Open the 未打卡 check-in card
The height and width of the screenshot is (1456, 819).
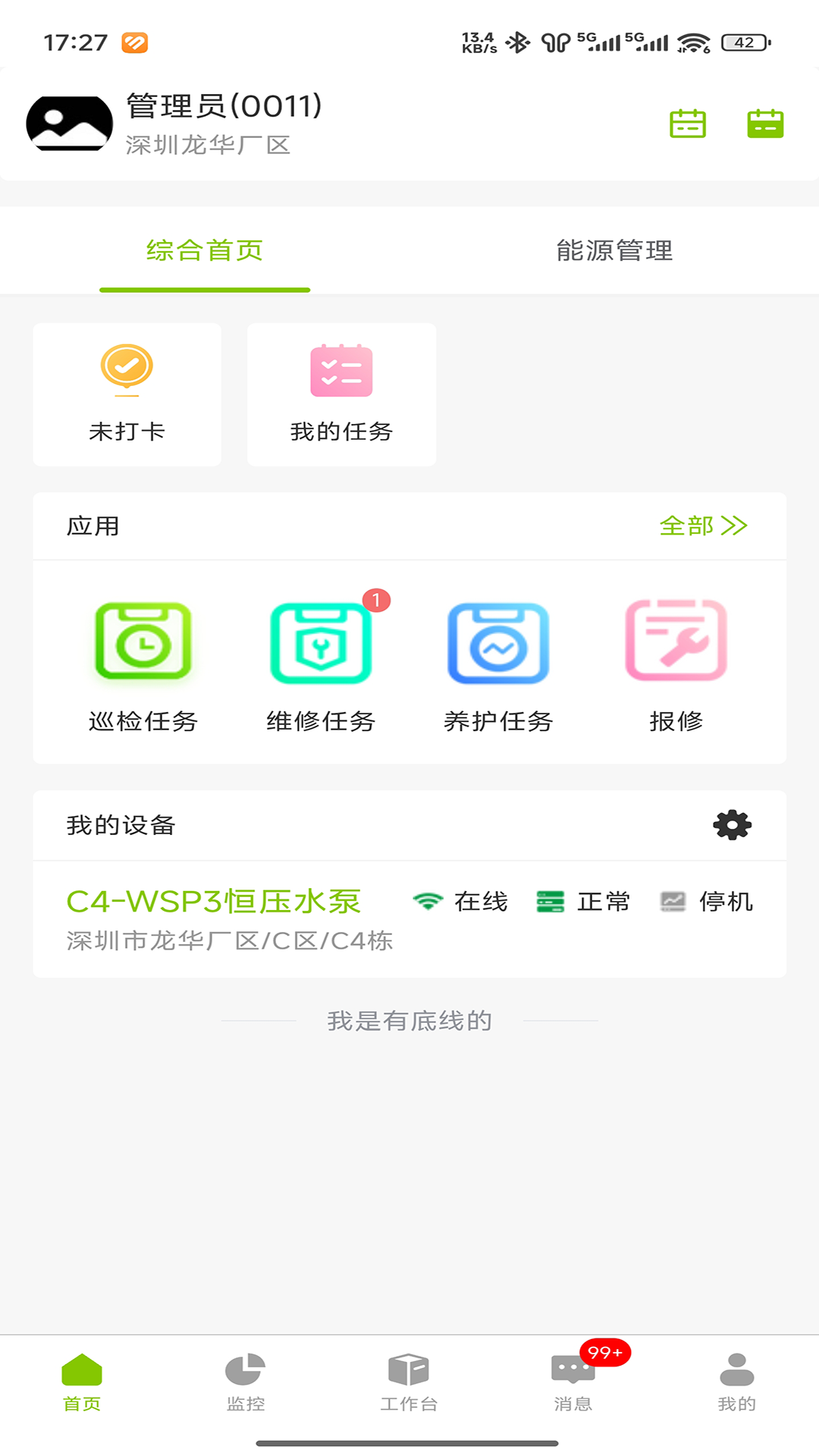pyautogui.click(x=127, y=394)
